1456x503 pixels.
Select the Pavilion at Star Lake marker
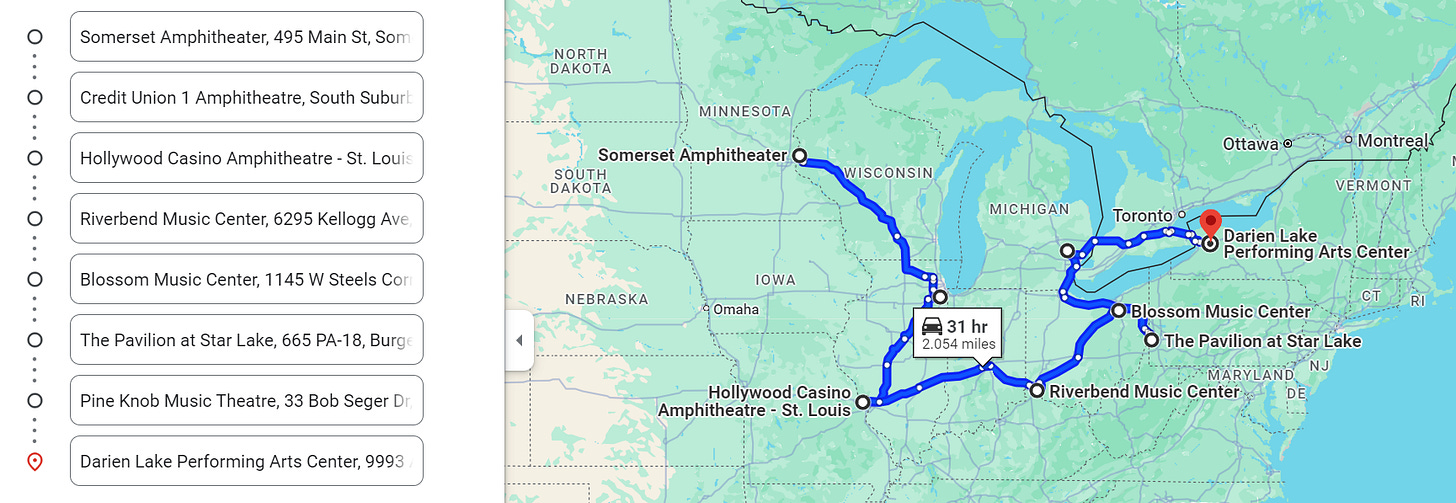click(x=1152, y=341)
